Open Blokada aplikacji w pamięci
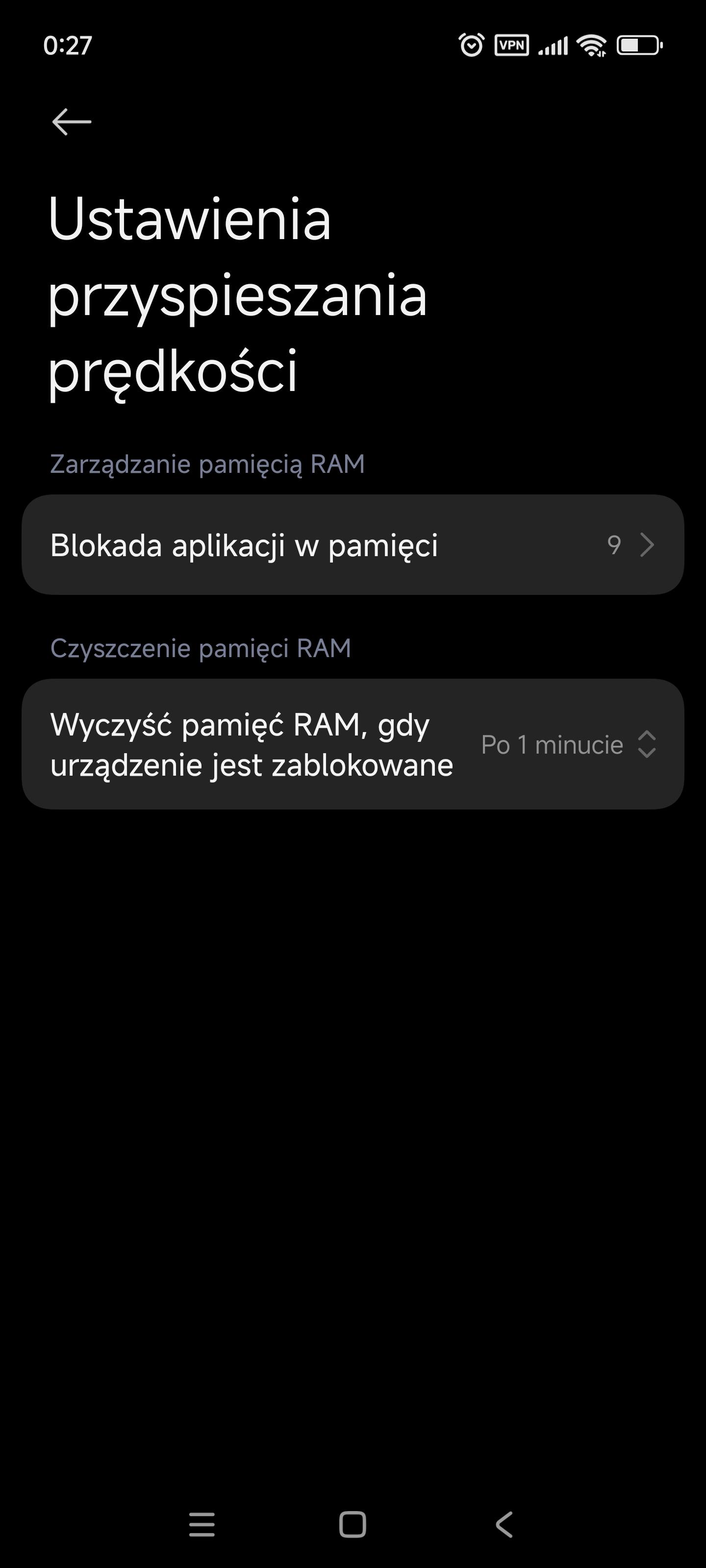 coord(352,545)
